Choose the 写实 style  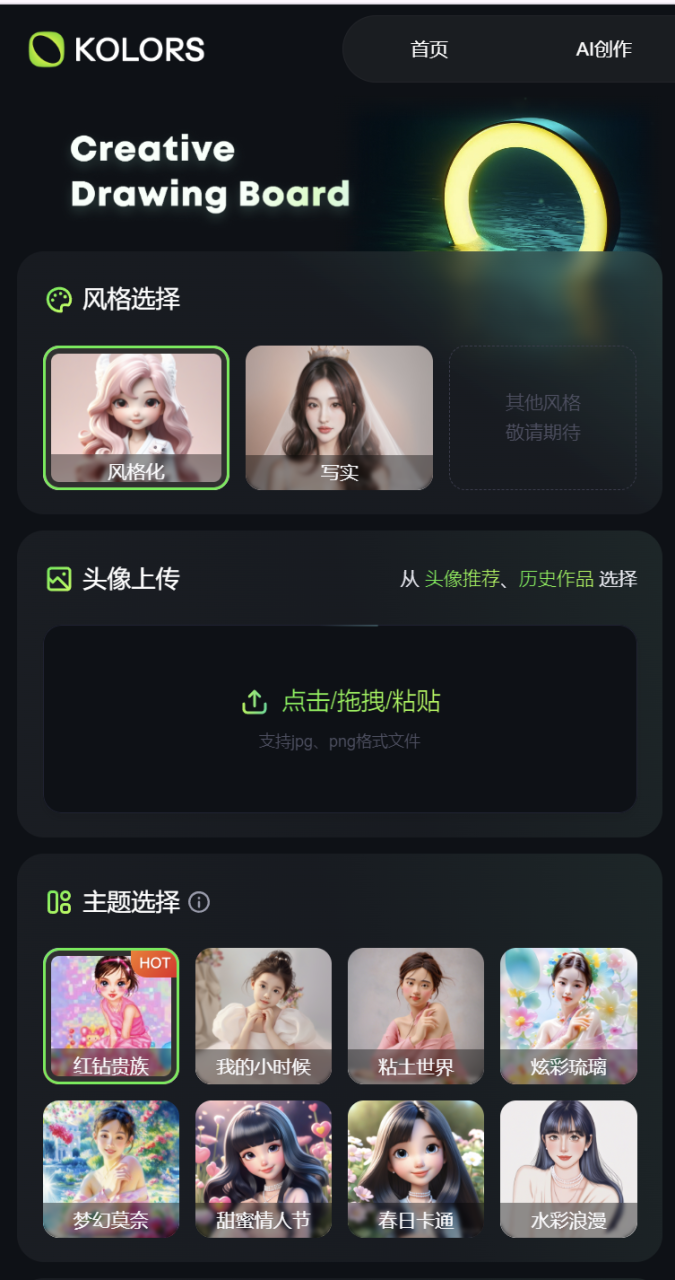[x=339, y=417]
